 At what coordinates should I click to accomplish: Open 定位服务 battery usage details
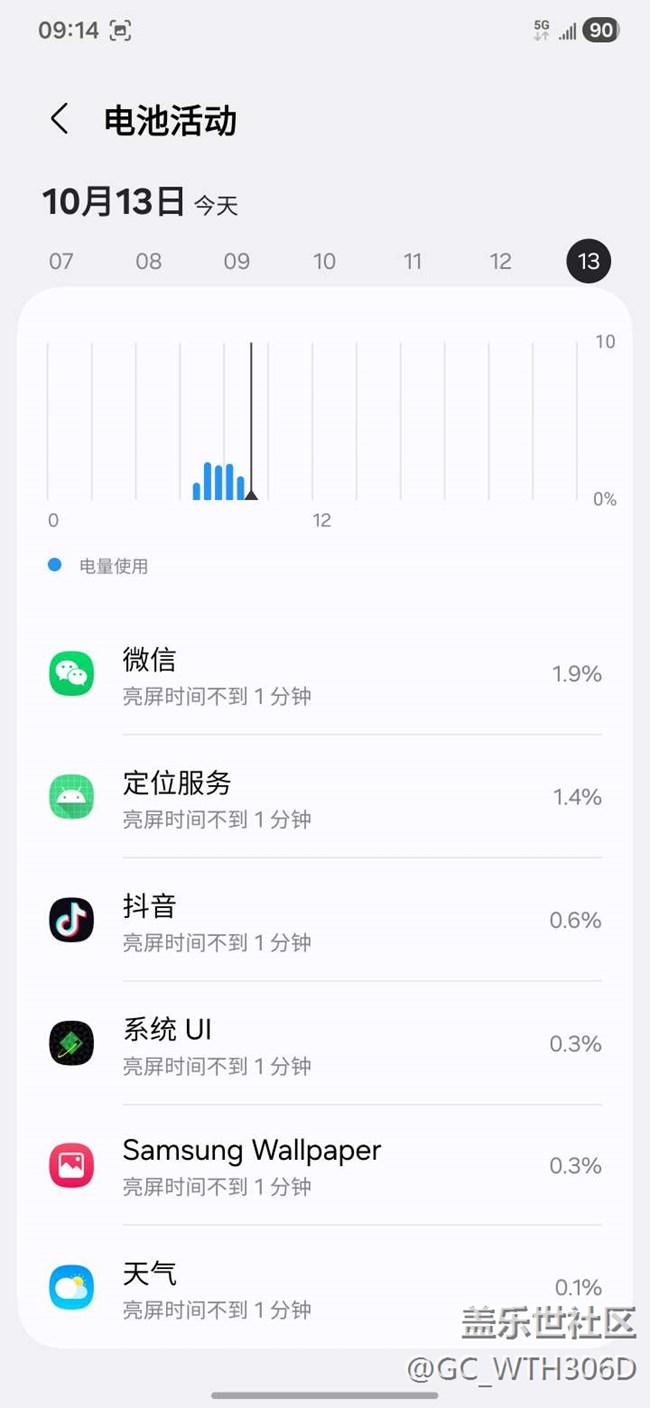[325, 797]
